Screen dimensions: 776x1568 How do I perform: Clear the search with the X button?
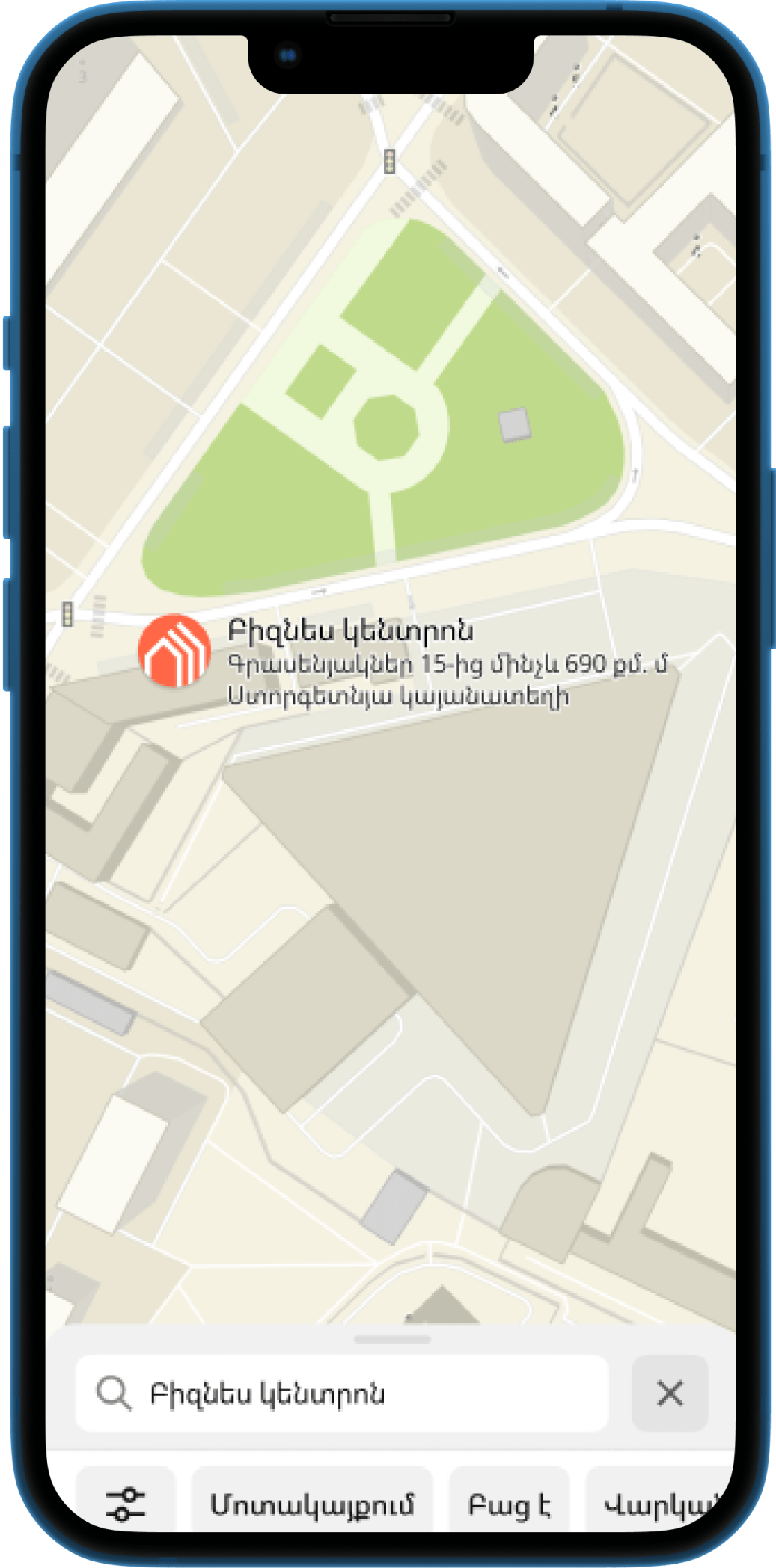click(669, 1394)
